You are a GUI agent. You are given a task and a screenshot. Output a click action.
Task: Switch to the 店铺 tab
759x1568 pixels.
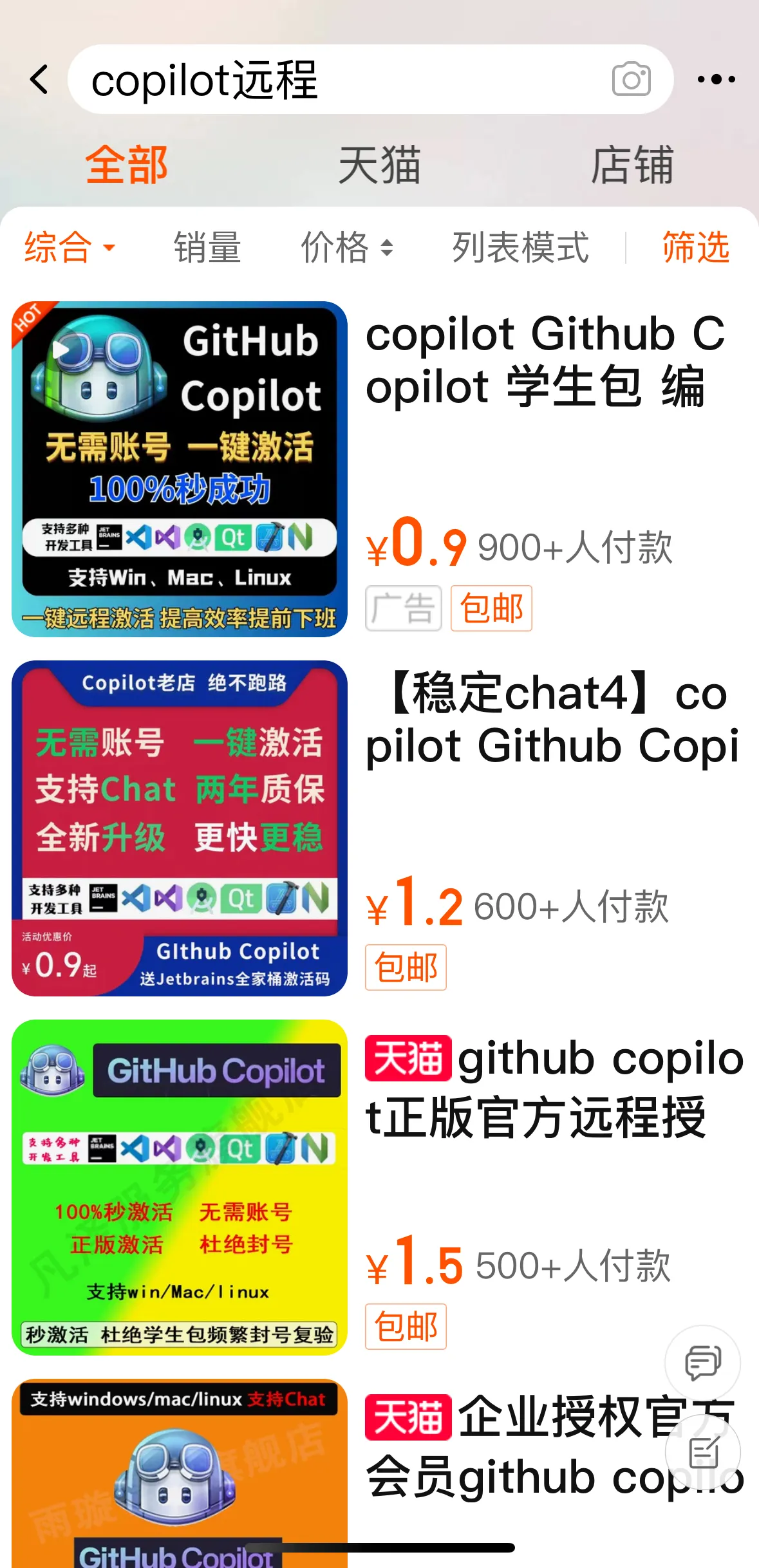coord(632,165)
